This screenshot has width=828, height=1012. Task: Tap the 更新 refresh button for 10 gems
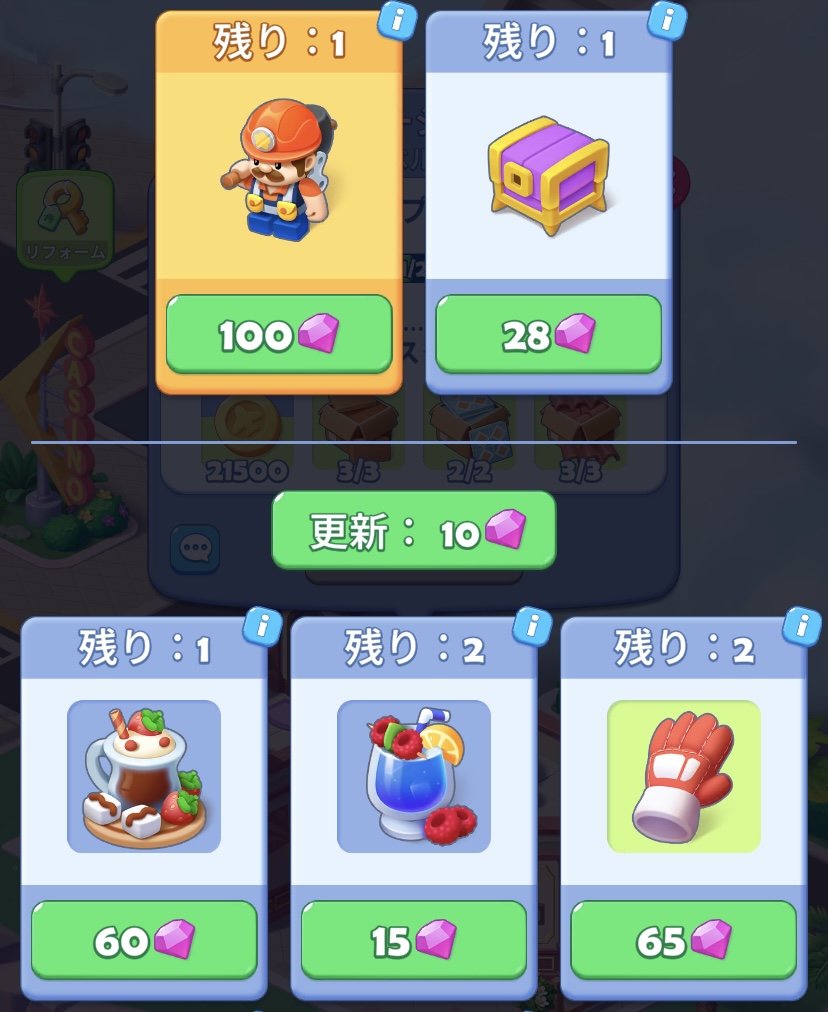pos(414,532)
